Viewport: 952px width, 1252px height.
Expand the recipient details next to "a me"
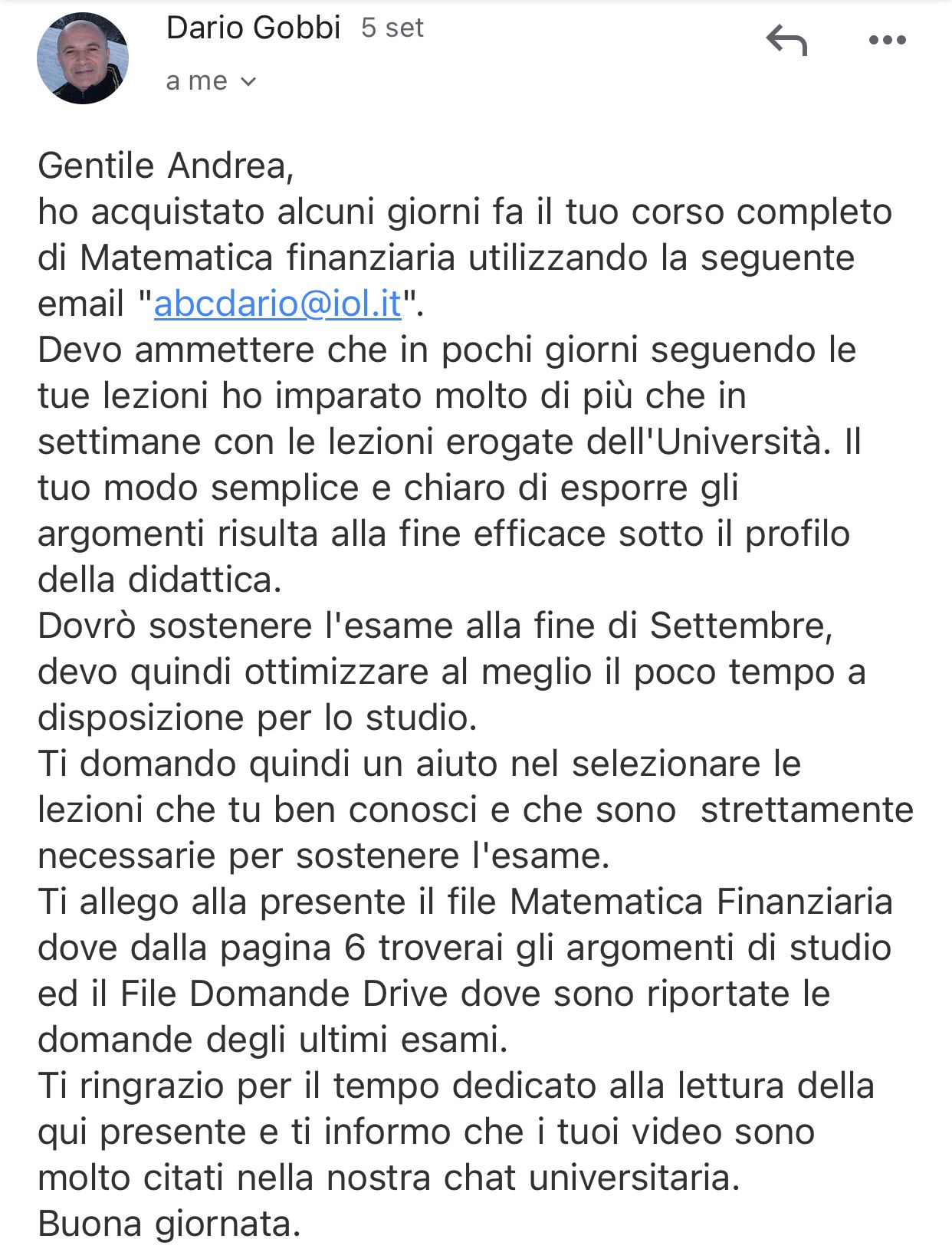248,81
